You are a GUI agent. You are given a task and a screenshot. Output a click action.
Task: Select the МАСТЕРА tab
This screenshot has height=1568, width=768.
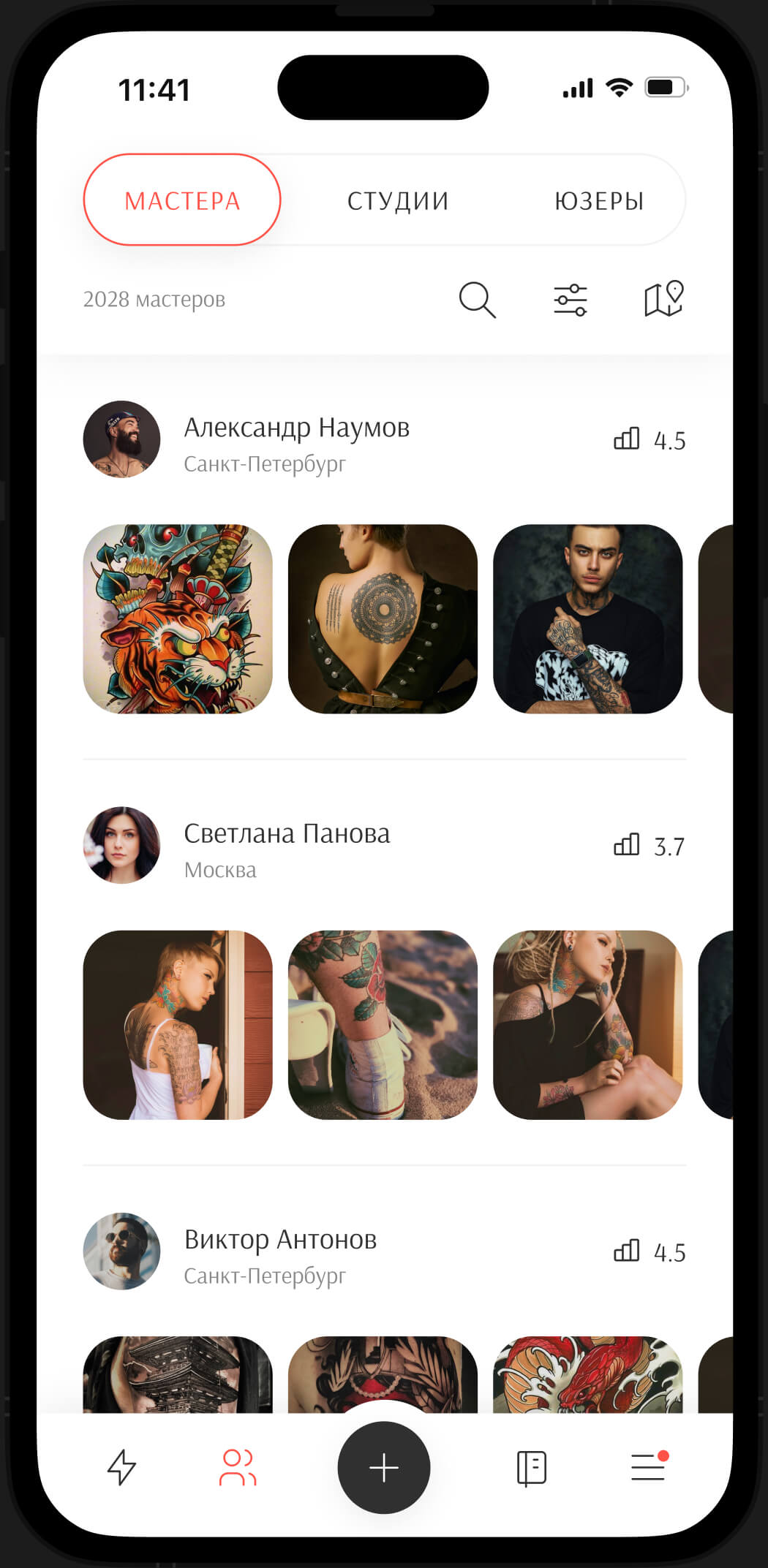tap(182, 200)
